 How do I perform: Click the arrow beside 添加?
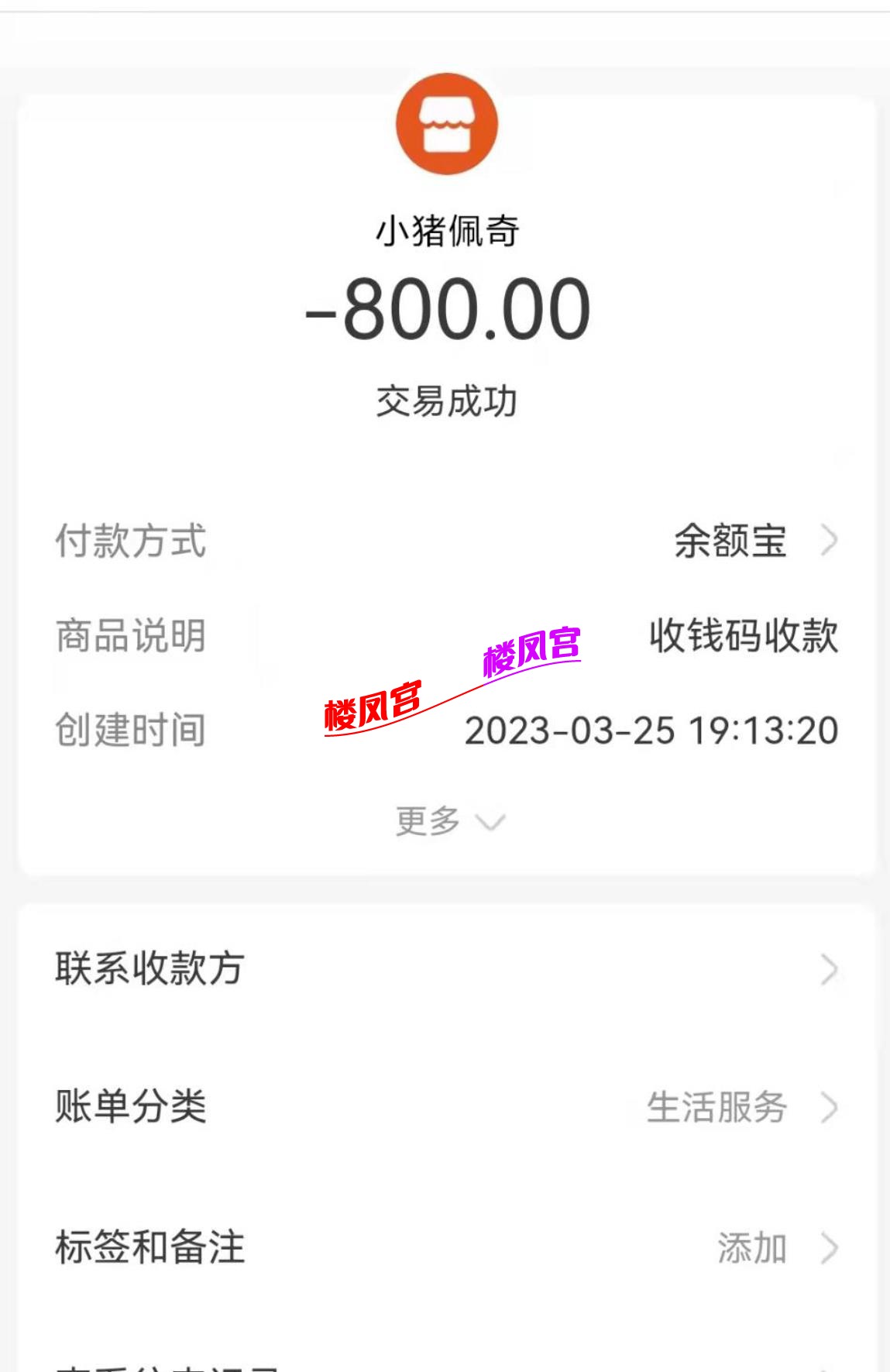(x=829, y=1246)
